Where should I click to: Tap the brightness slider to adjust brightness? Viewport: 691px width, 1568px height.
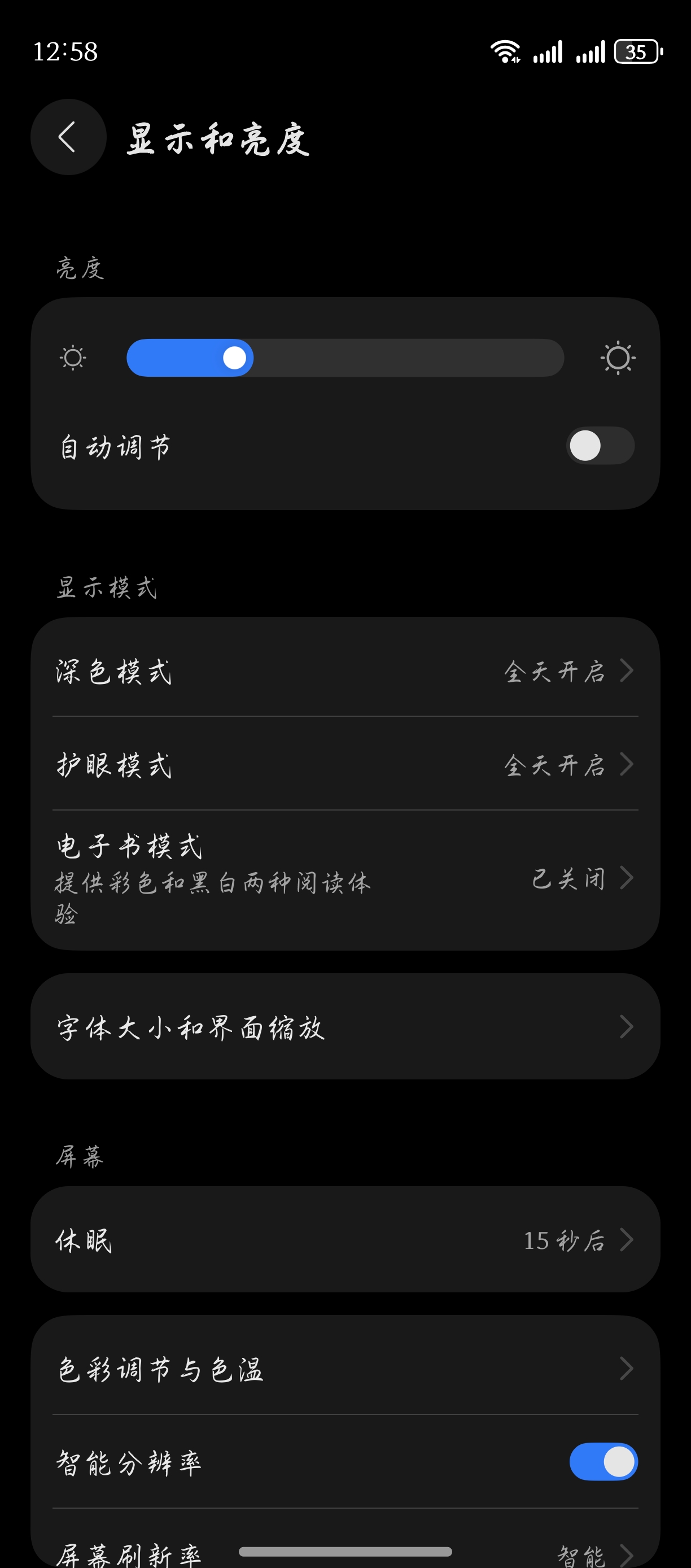345,358
